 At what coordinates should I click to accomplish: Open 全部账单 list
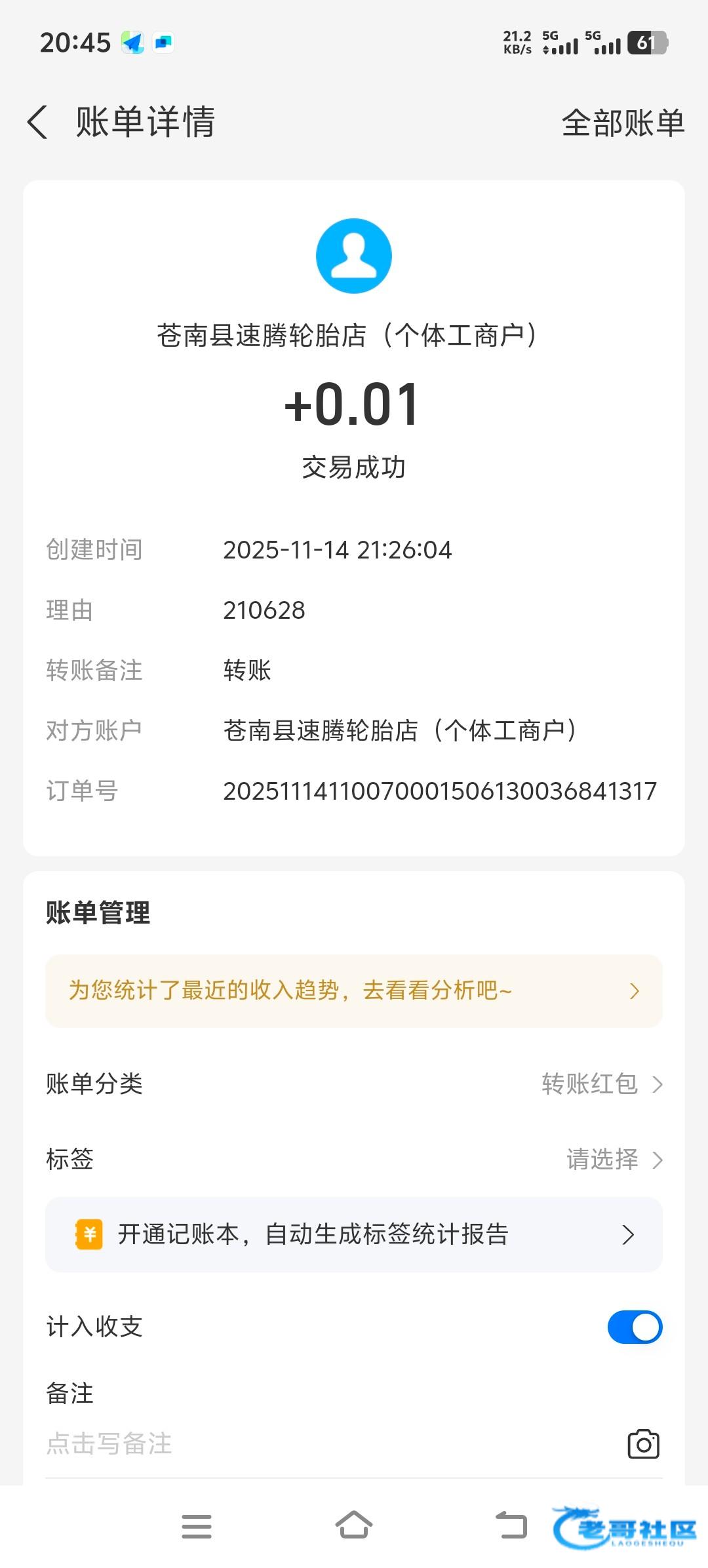tap(623, 123)
